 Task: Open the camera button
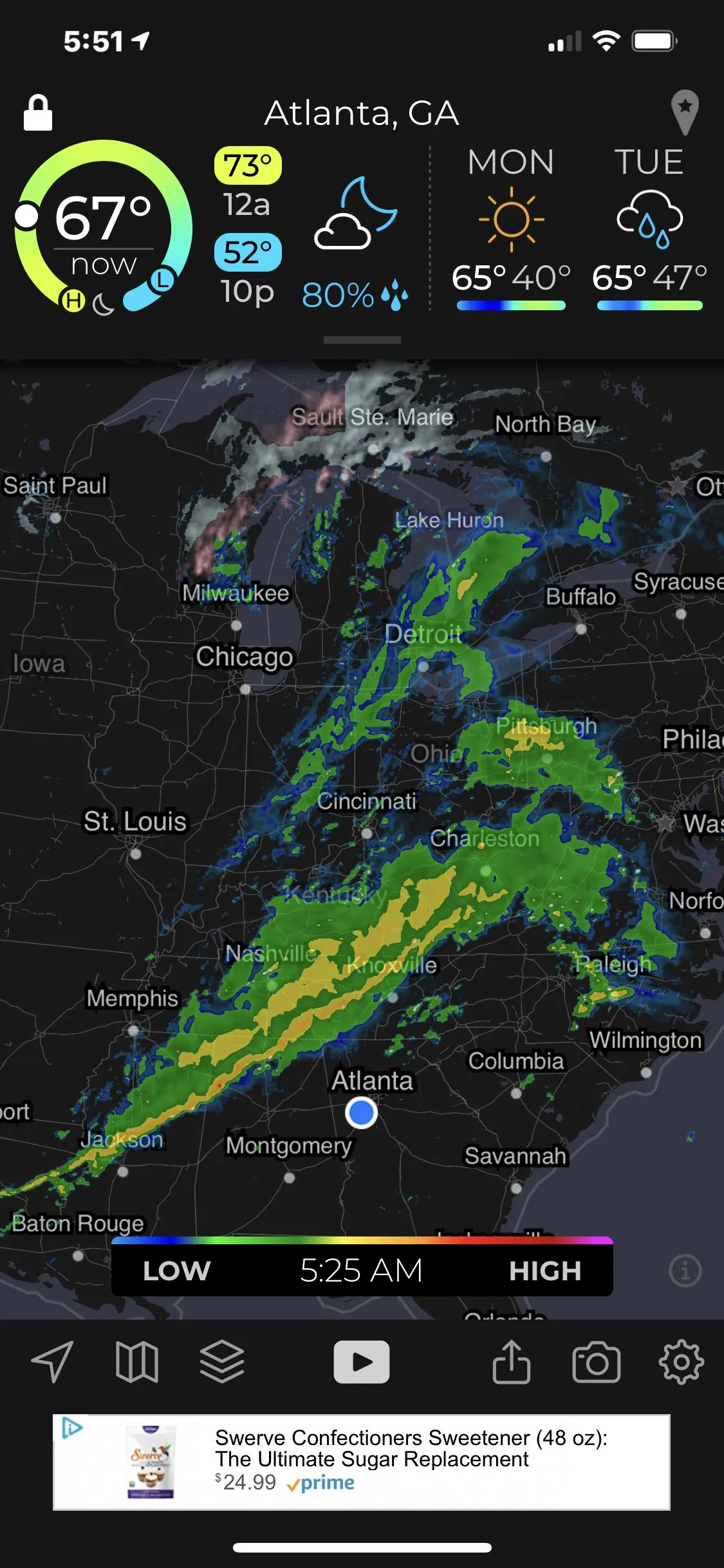tap(596, 1361)
